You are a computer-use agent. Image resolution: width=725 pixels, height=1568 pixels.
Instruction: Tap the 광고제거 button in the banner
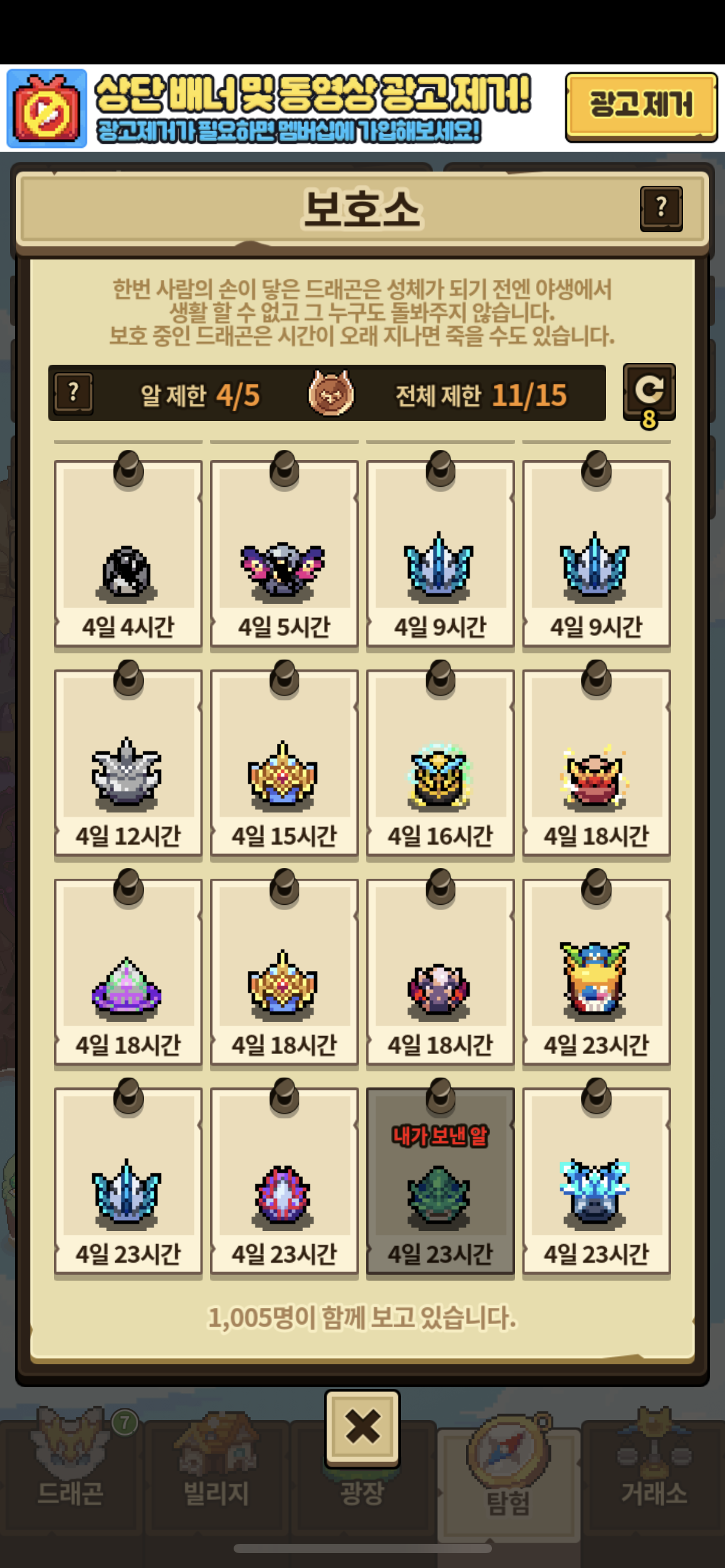641,107
